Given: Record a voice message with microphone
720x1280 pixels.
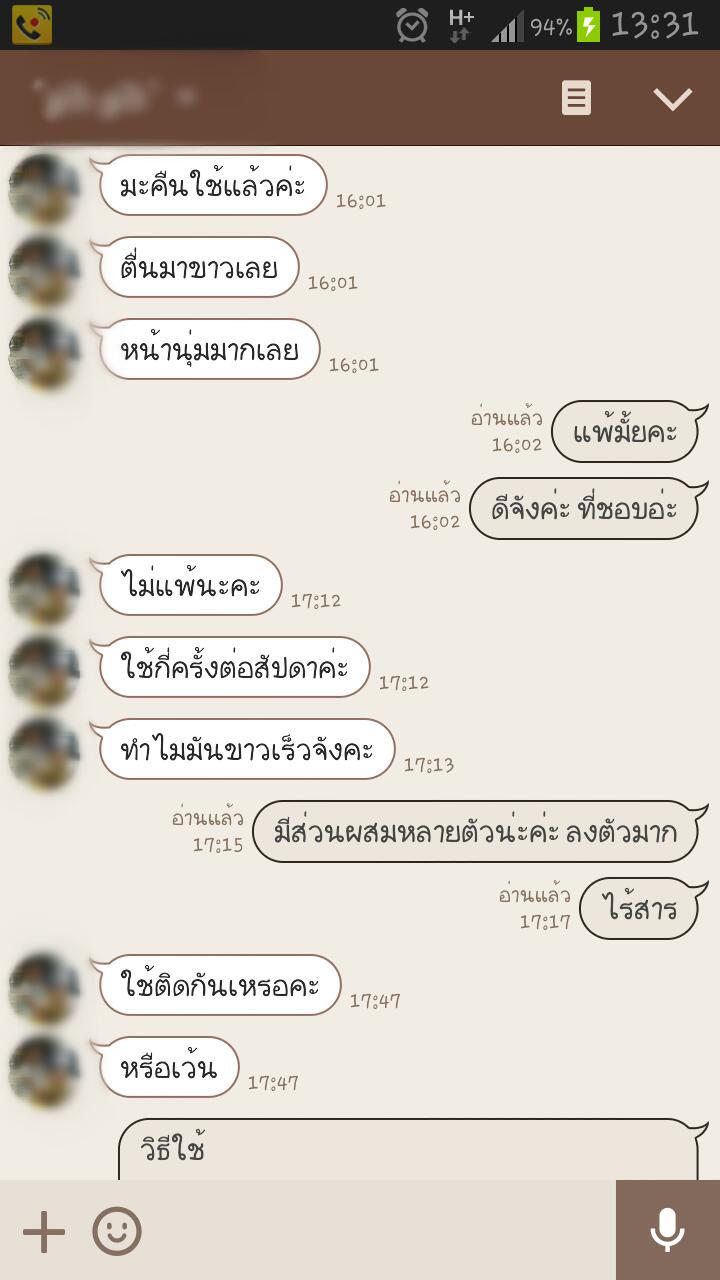Looking at the screenshot, I should point(667,1230).
